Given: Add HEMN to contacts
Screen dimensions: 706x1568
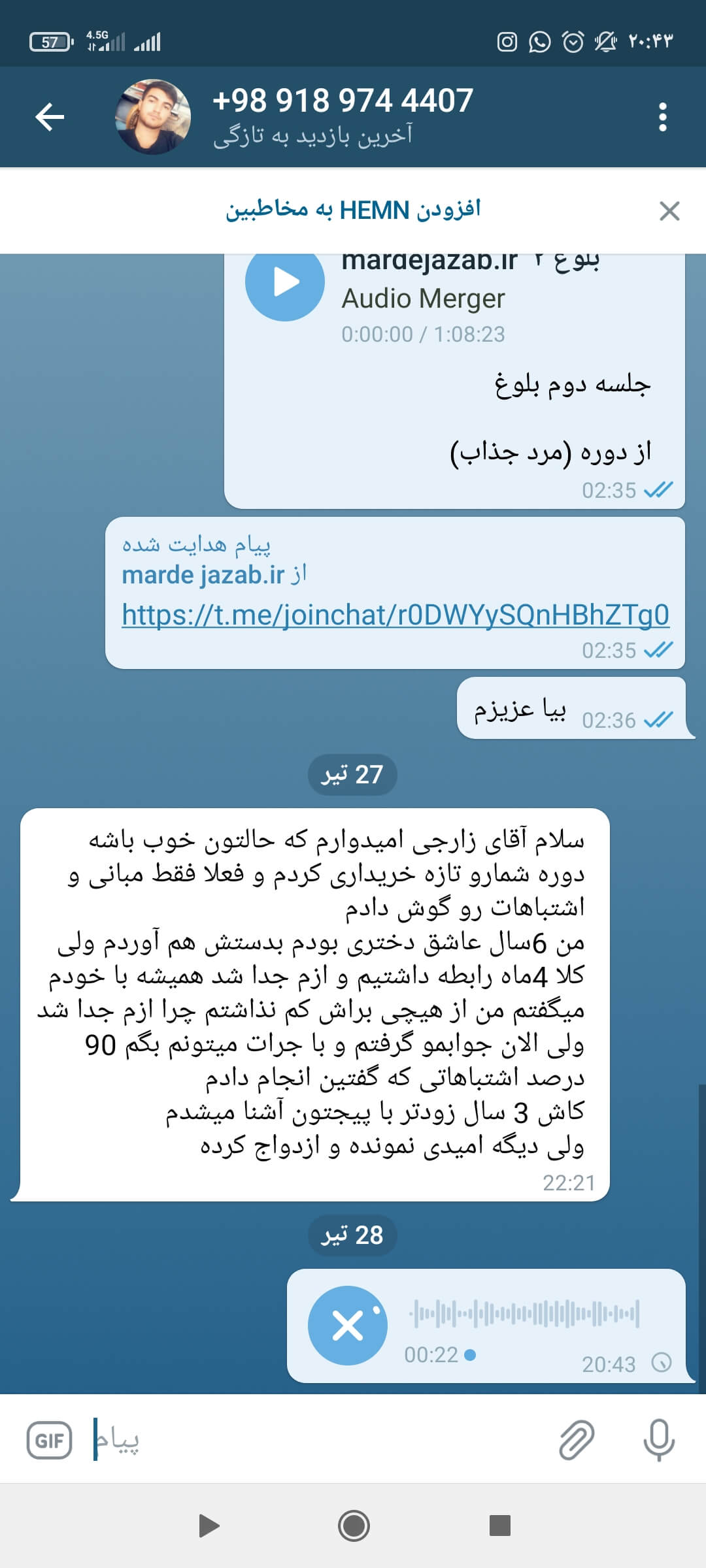Looking at the screenshot, I should [353, 210].
